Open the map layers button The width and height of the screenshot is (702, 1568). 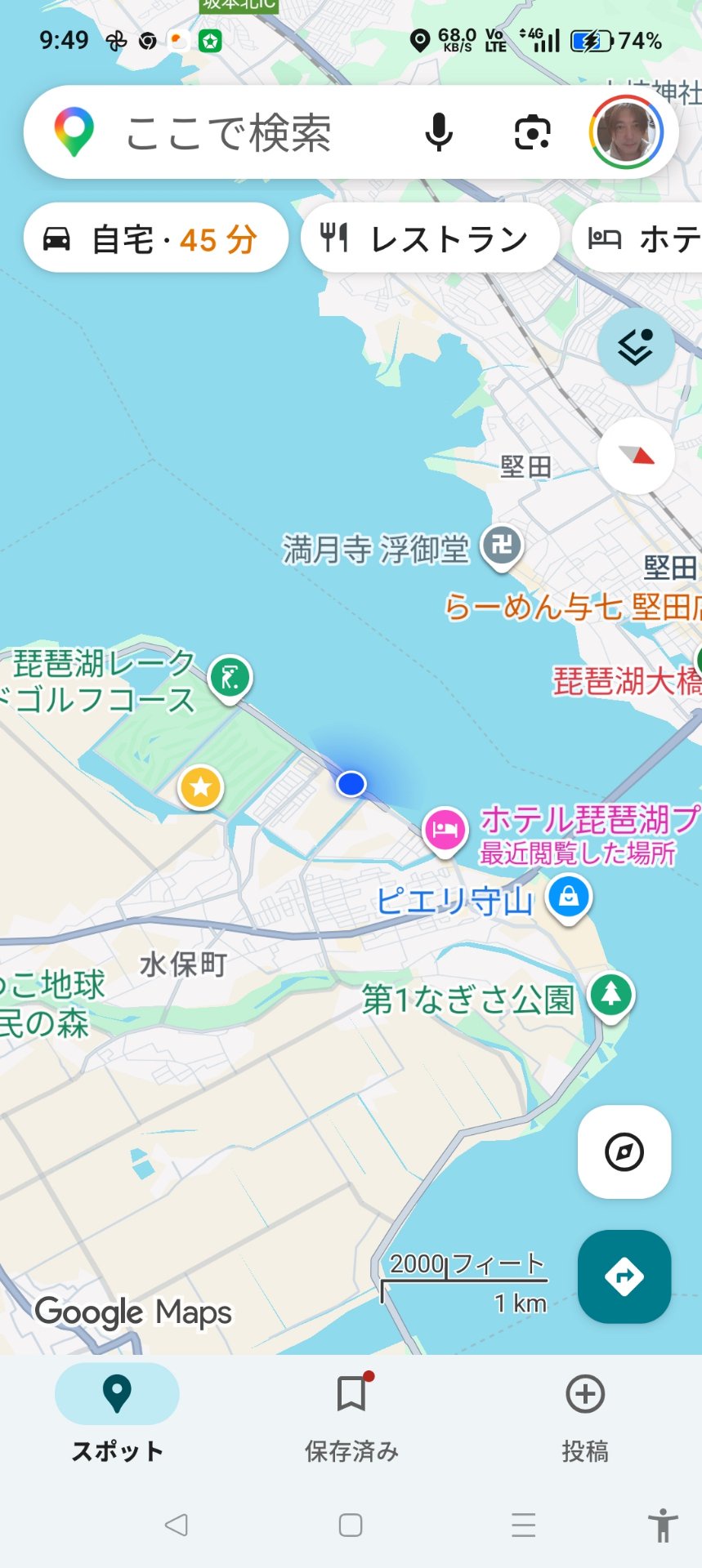tap(636, 347)
